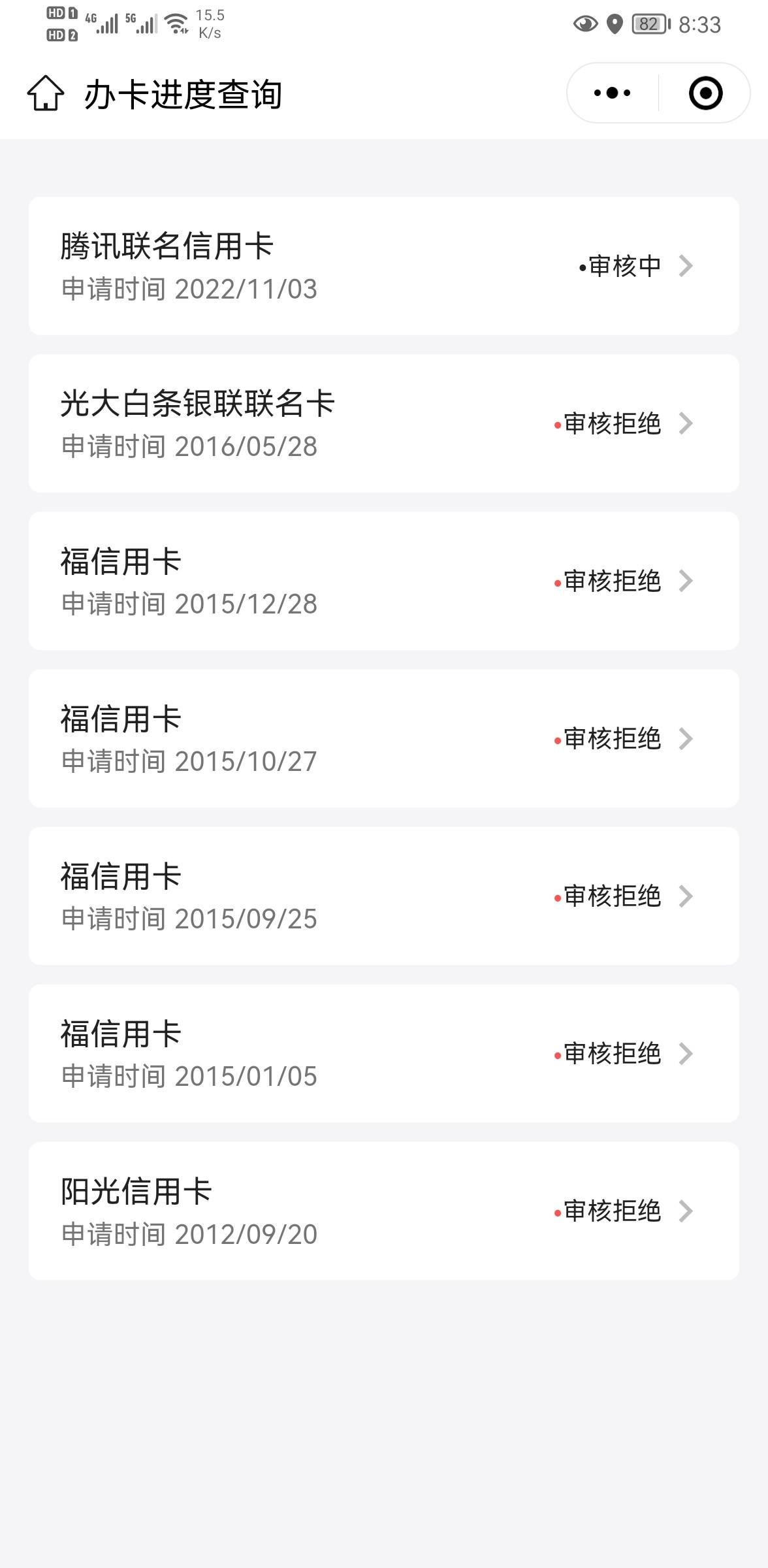View 阳光信用卡 application from 2012/09/20
768x1568 pixels.
click(384, 1211)
